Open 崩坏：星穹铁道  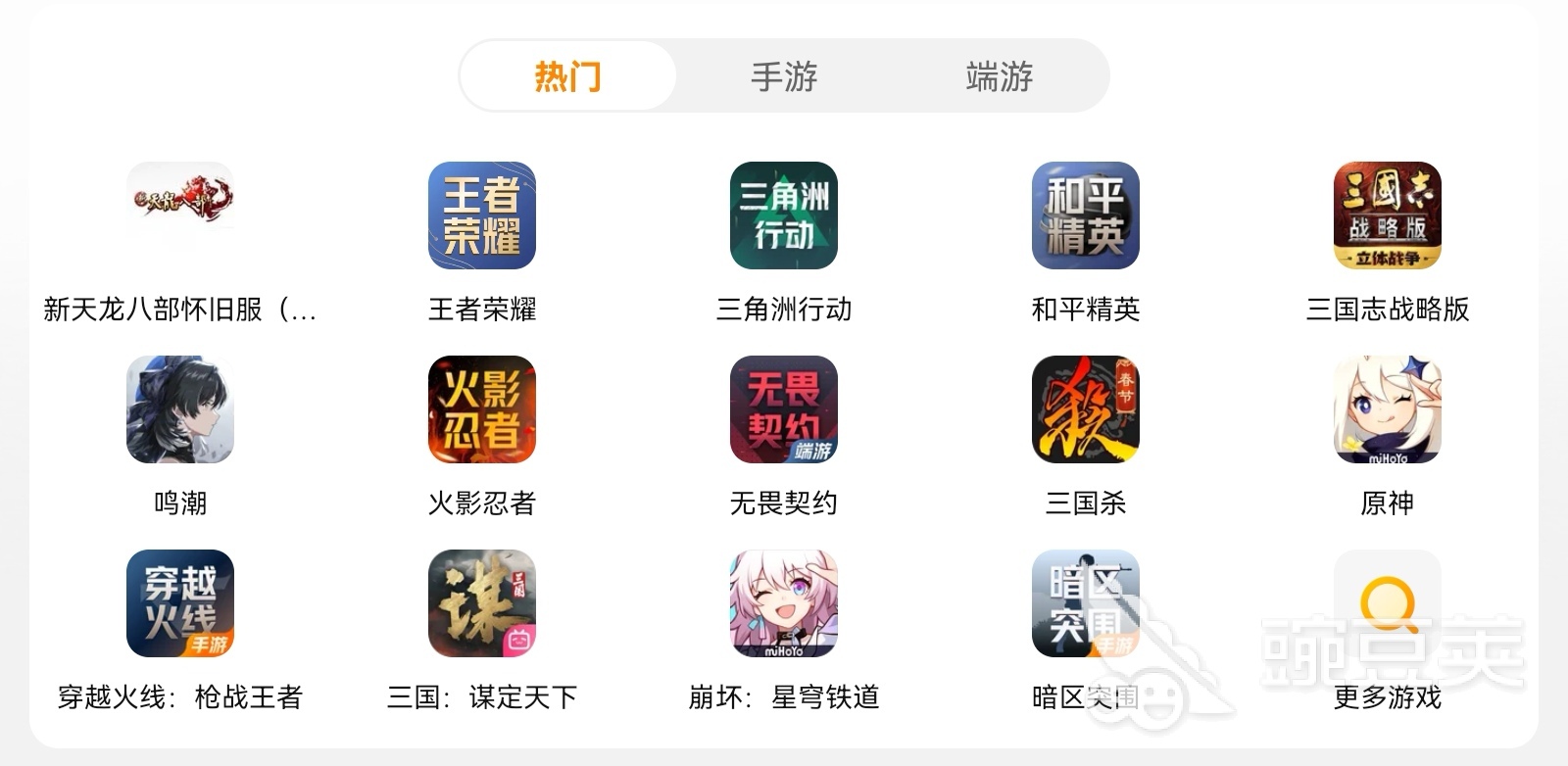coord(784,603)
